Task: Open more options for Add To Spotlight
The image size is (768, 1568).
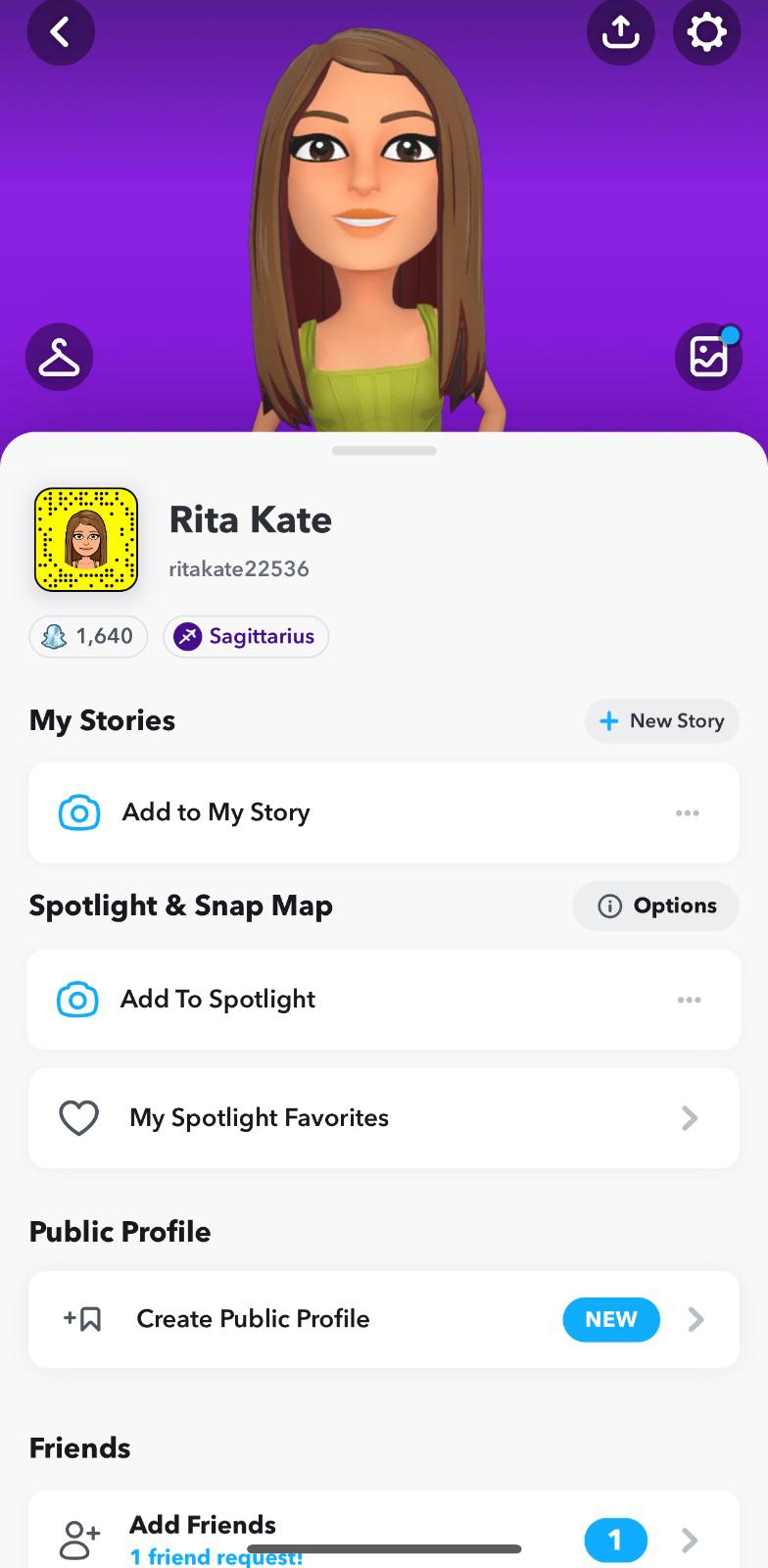Action: 689,1000
